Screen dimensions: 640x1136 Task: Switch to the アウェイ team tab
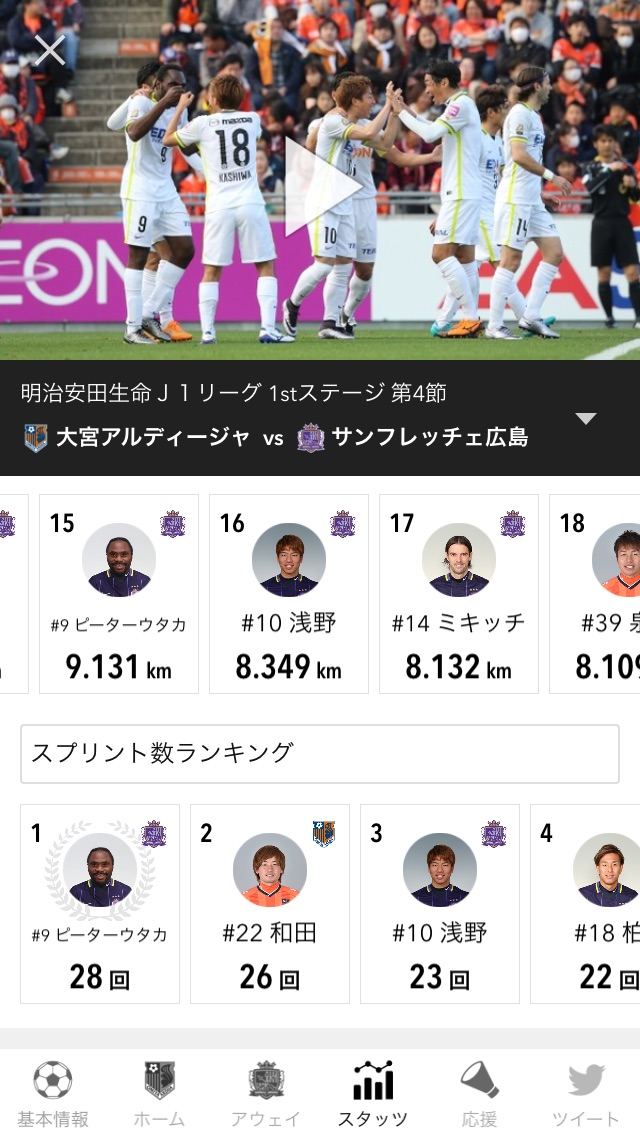tap(266, 1093)
